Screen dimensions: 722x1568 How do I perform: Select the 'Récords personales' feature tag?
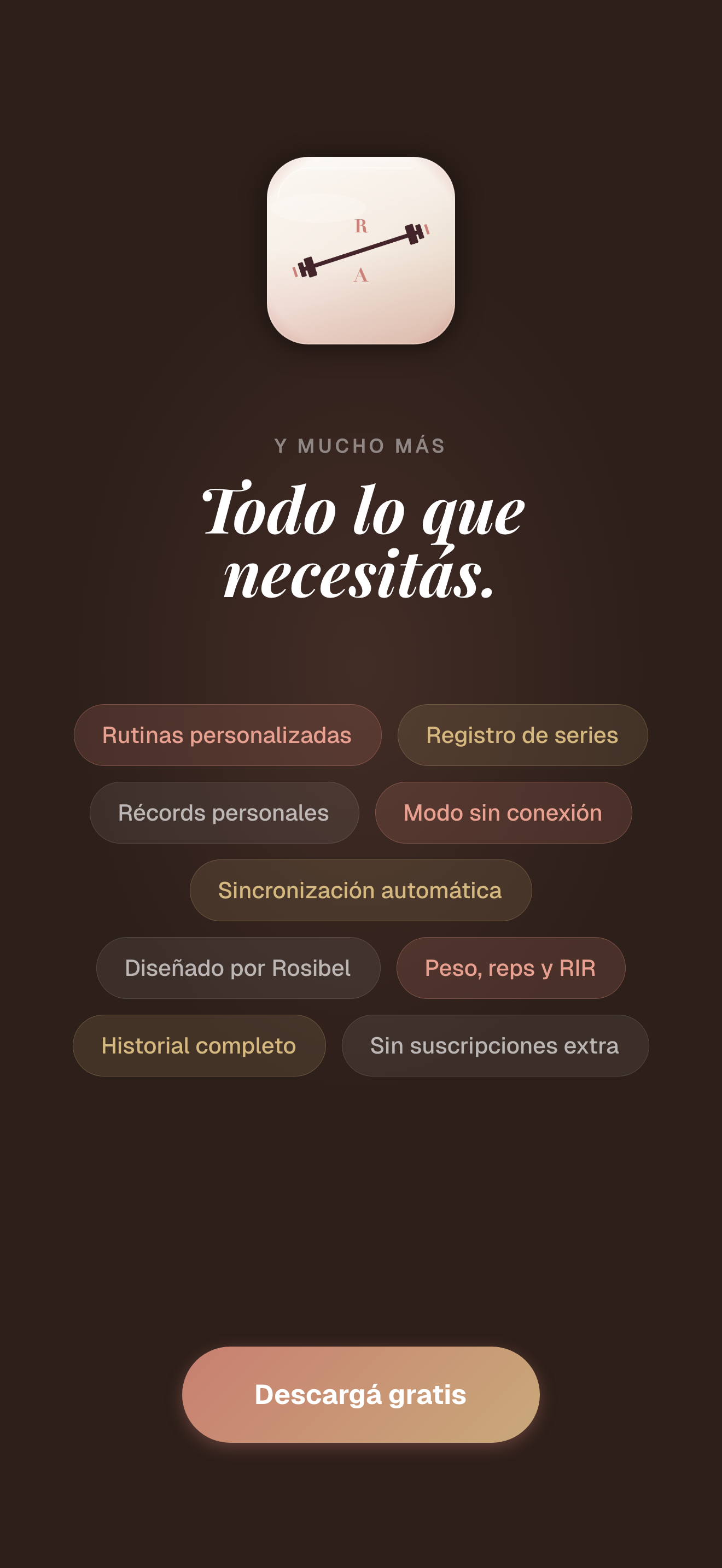(x=224, y=812)
